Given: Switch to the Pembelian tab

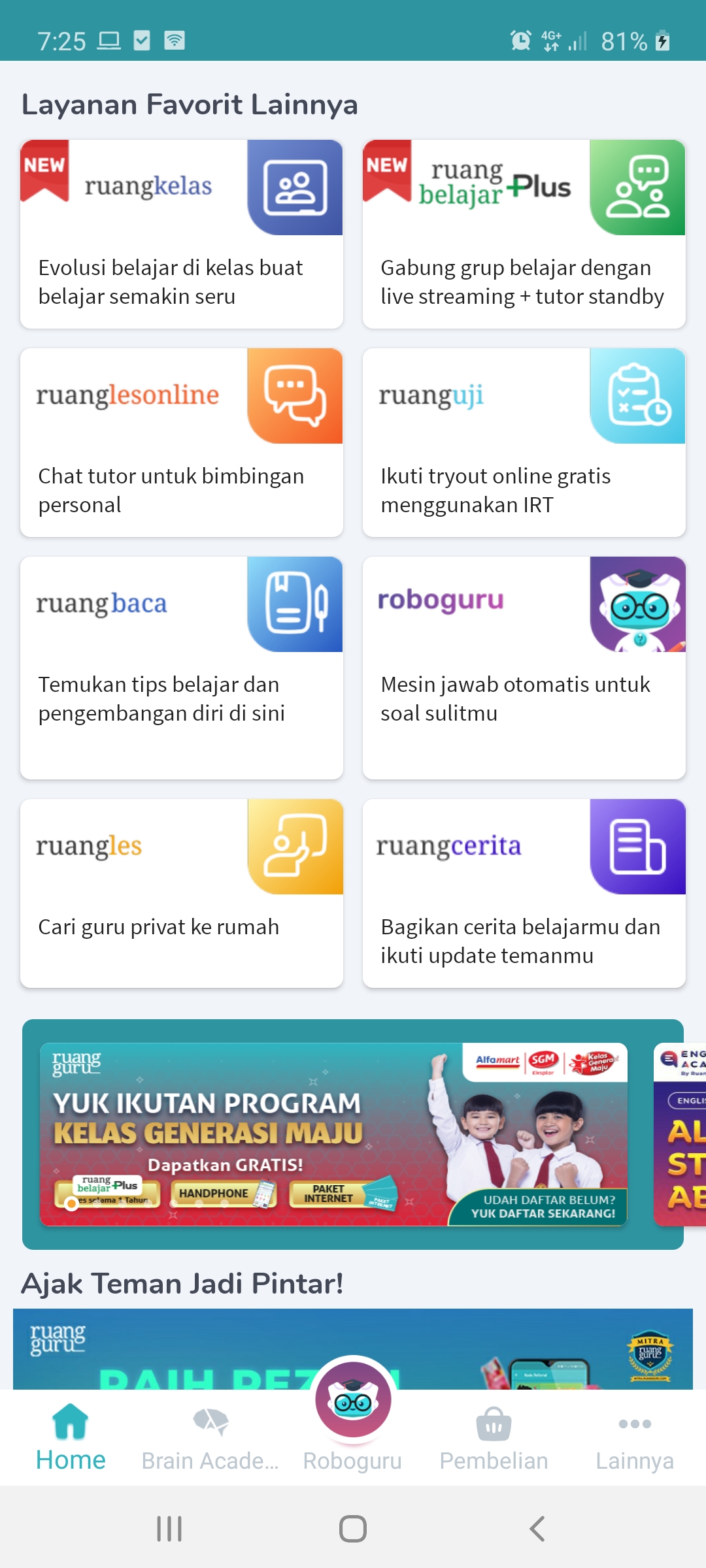Looking at the screenshot, I should click(x=494, y=1437).
